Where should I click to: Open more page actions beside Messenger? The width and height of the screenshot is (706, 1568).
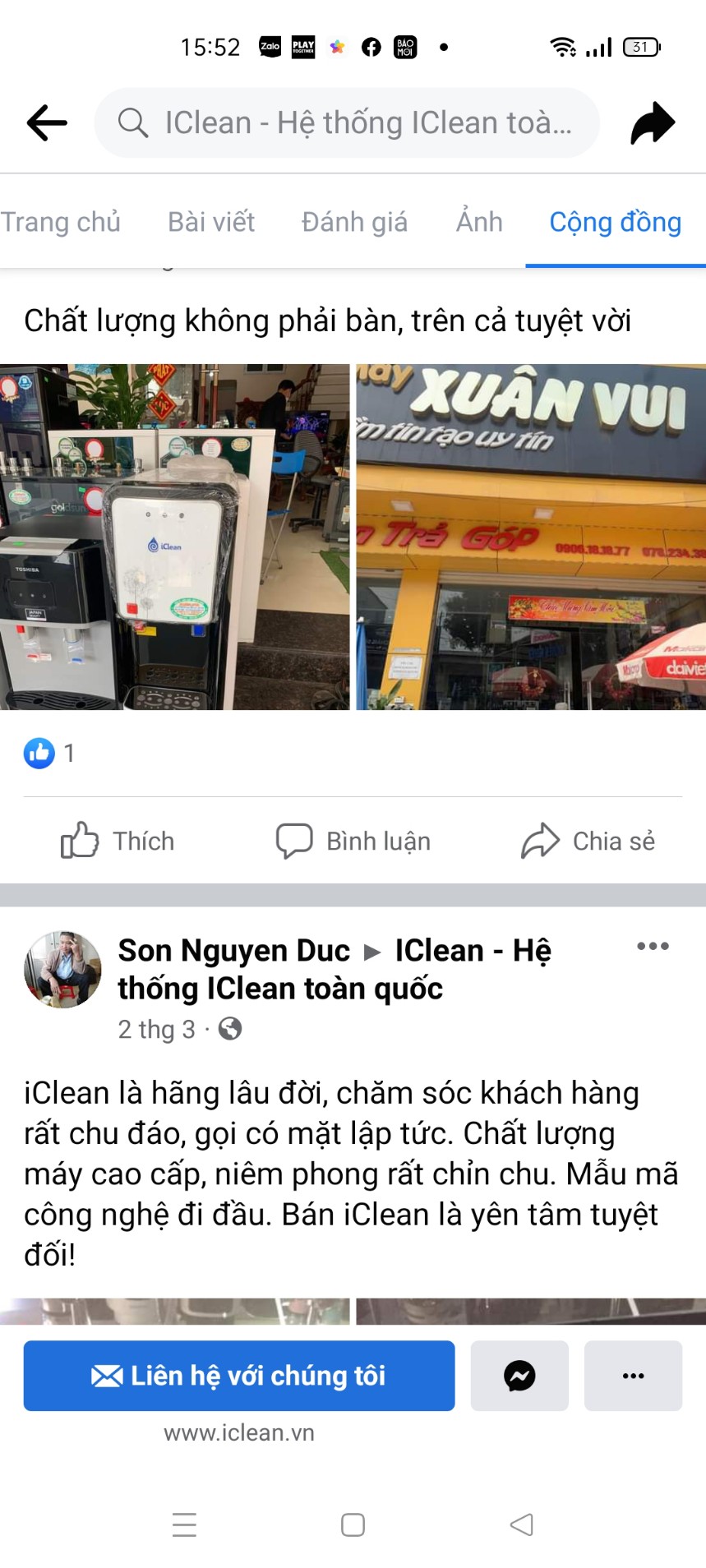coord(633,1376)
